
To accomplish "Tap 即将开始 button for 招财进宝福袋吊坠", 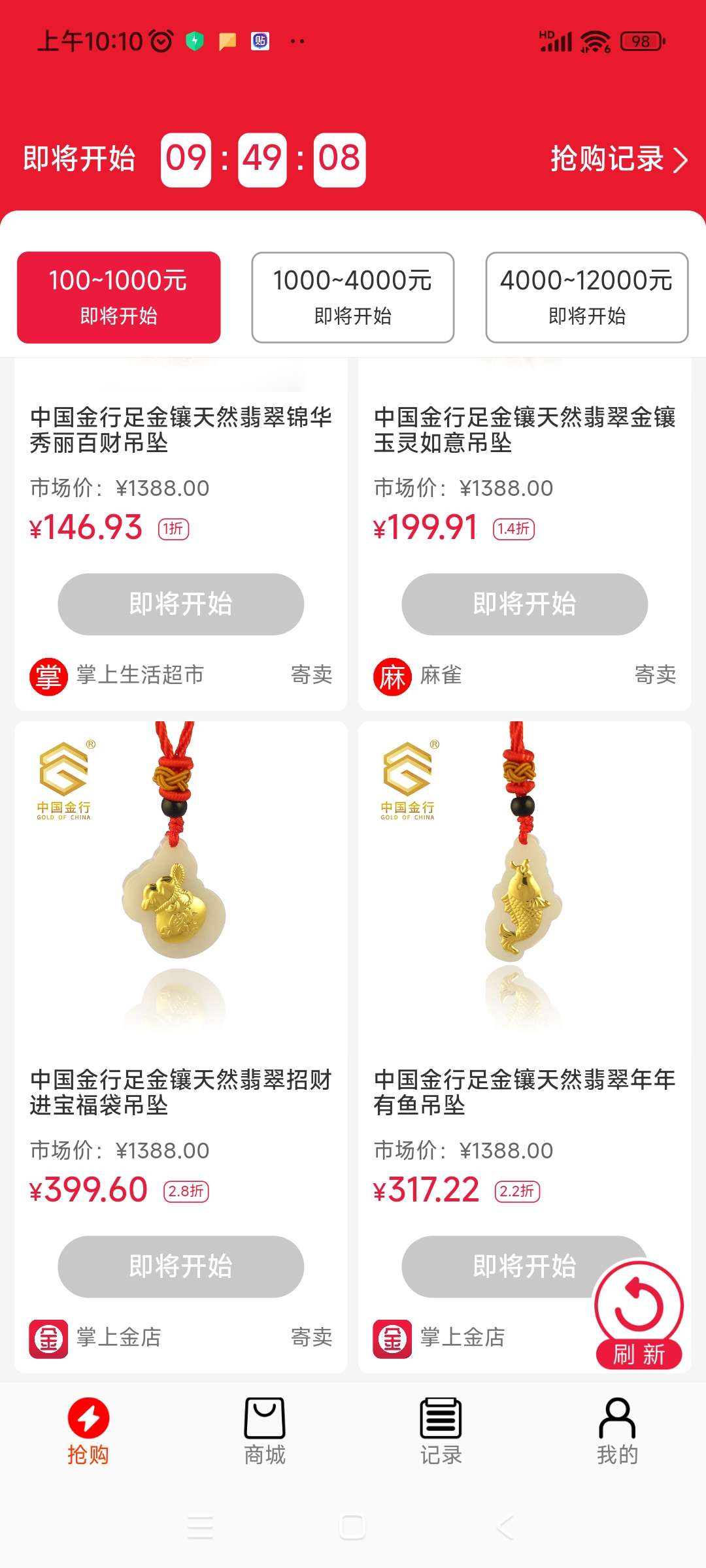I will tap(181, 1266).
